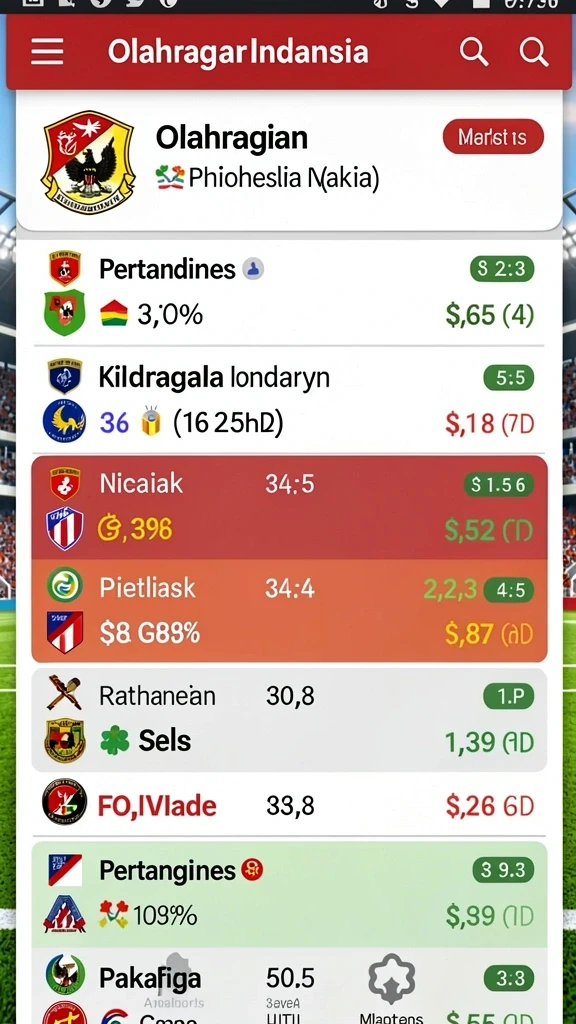Open the Pertandines match row
Screen dimensions: 576x1024
[x=289, y=293]
